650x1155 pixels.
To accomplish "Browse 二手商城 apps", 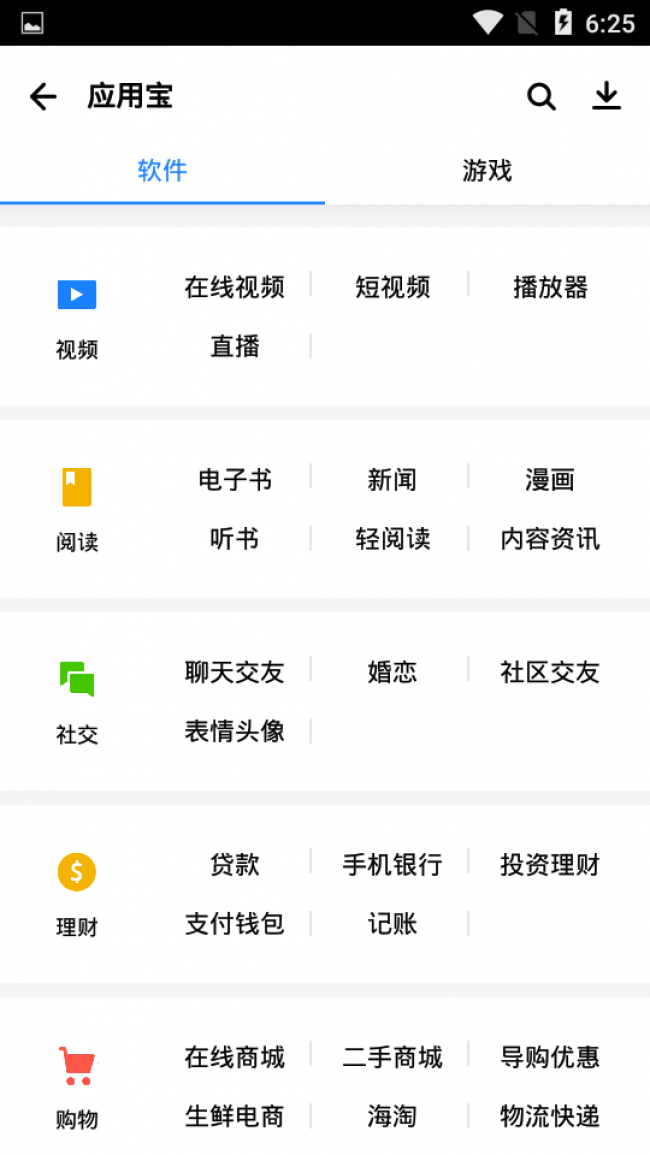I will pyautogui.click(x=392, y=1057).
